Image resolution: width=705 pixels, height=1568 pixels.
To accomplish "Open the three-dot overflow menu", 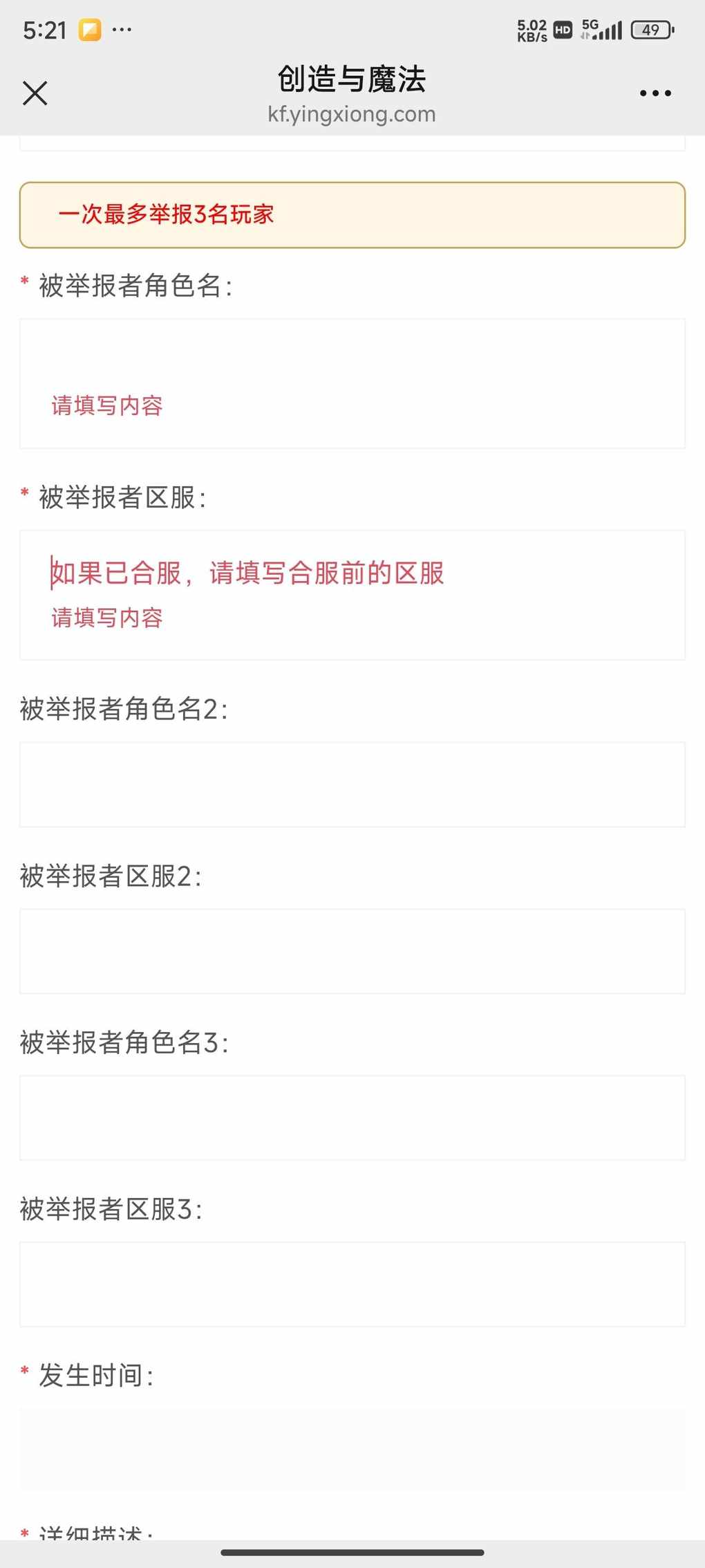I will click(x=655, y=93).
